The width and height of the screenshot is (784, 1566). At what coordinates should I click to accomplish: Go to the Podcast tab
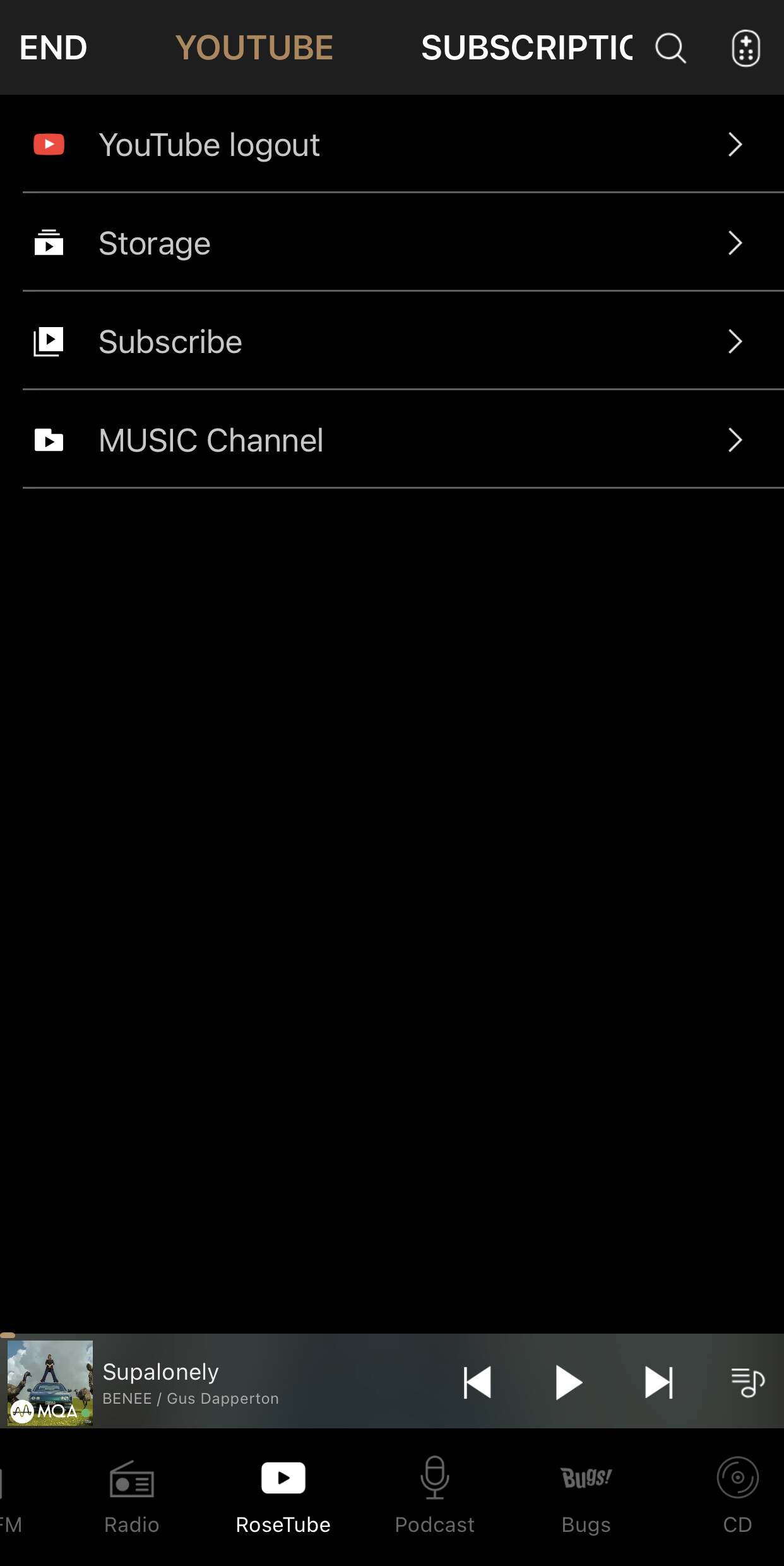tap(434, 1497)
